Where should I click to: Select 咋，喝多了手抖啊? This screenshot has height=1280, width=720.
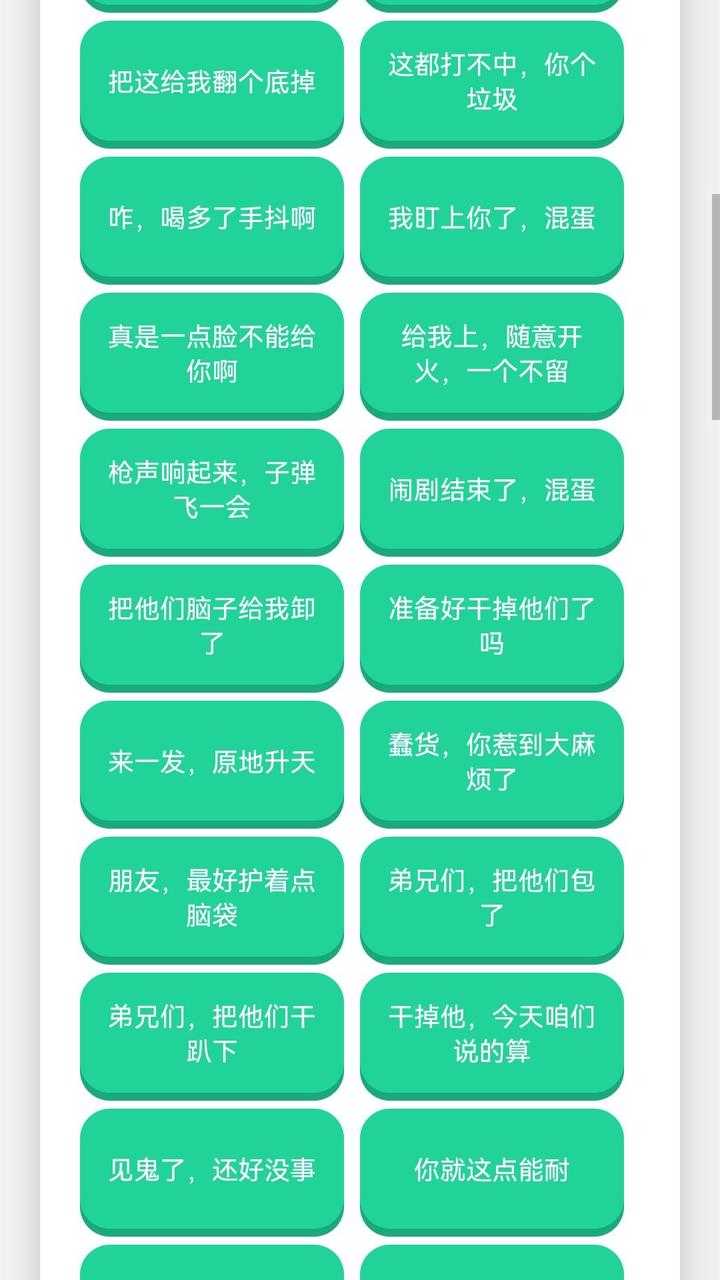click(212, 218)
